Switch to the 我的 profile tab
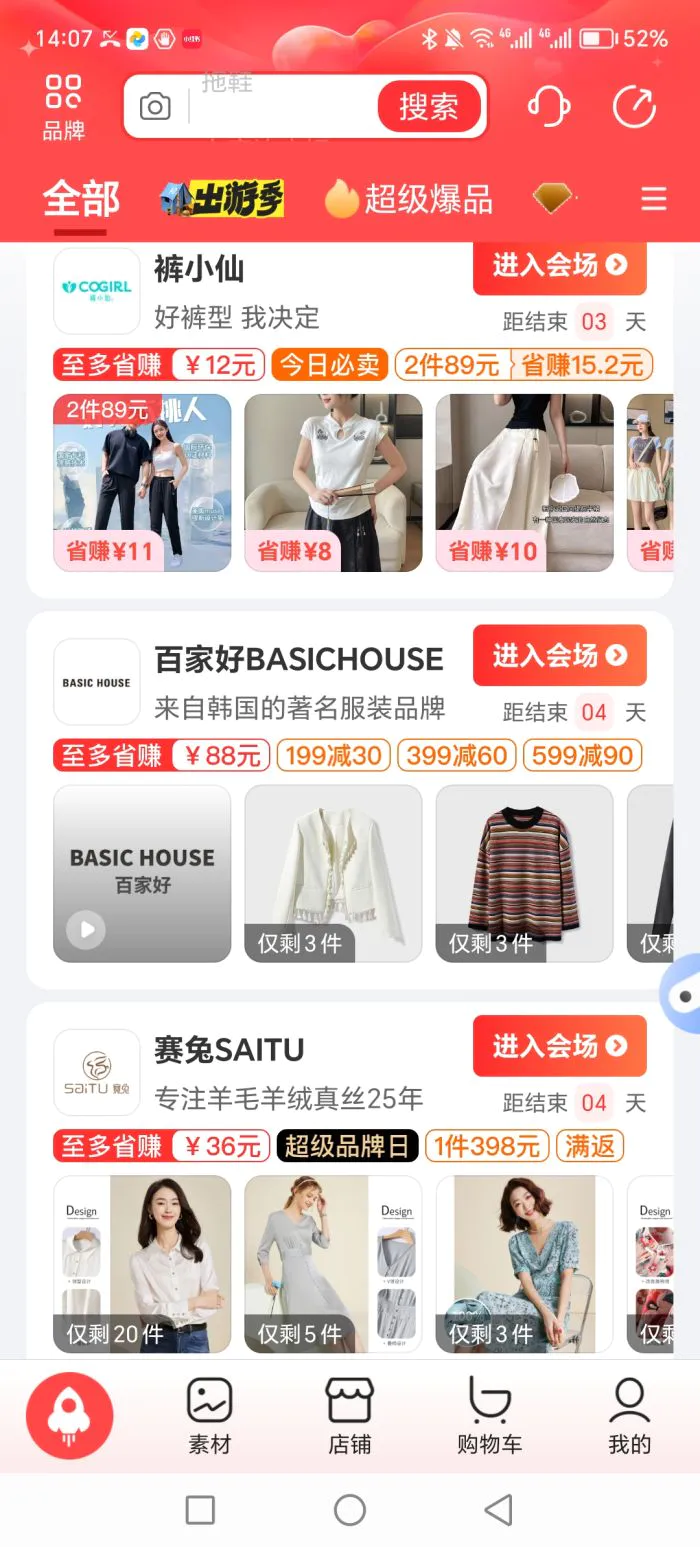 629,1416
